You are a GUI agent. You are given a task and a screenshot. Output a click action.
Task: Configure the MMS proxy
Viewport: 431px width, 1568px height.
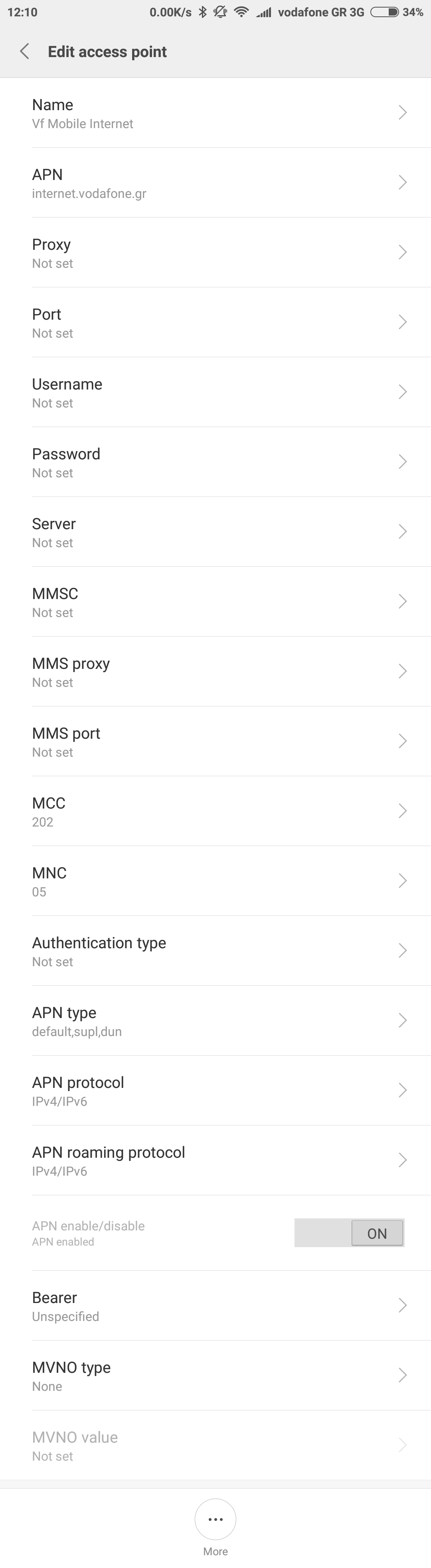[x=215, y=672]
